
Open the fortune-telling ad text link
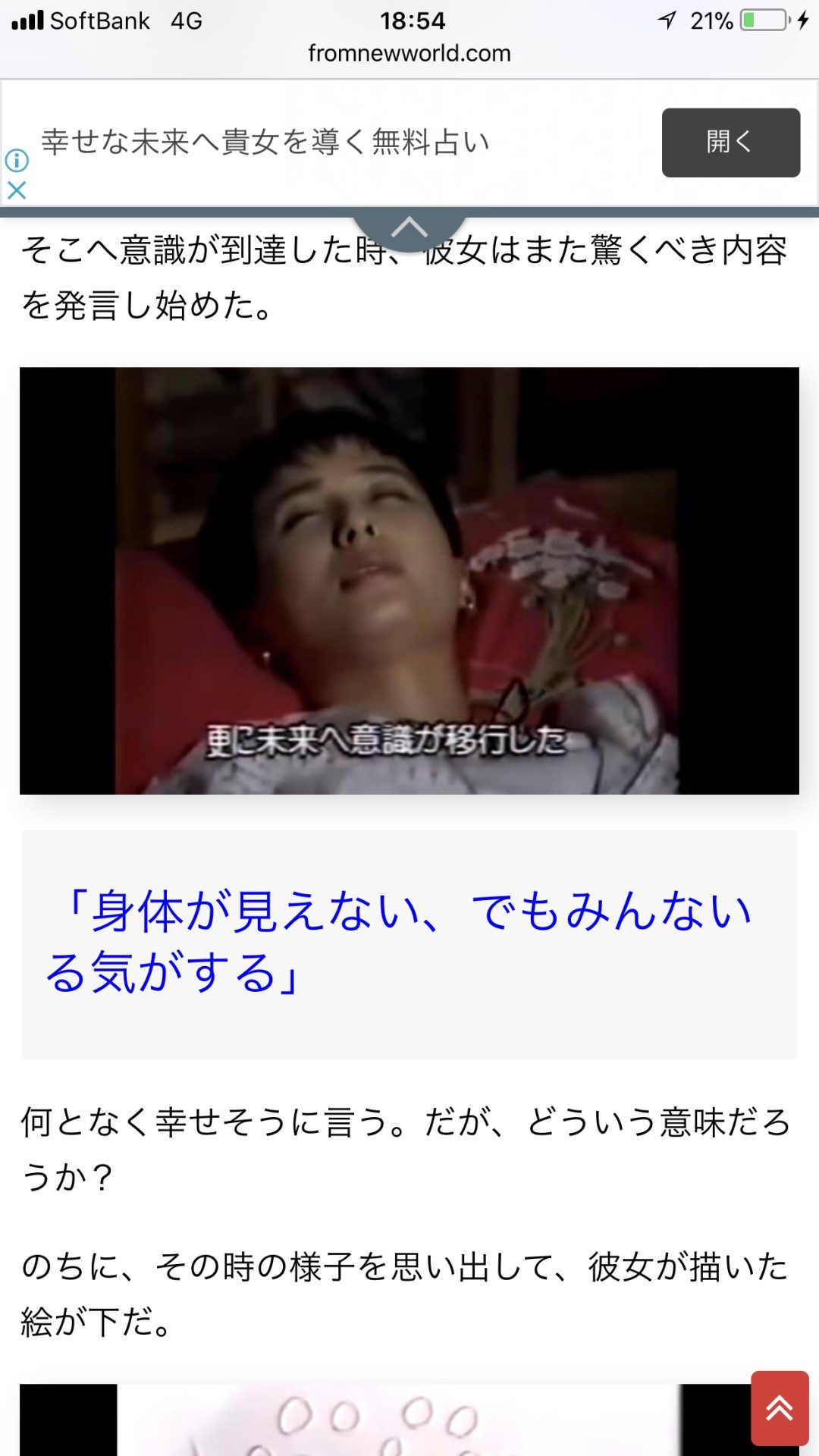pos(265,142)
